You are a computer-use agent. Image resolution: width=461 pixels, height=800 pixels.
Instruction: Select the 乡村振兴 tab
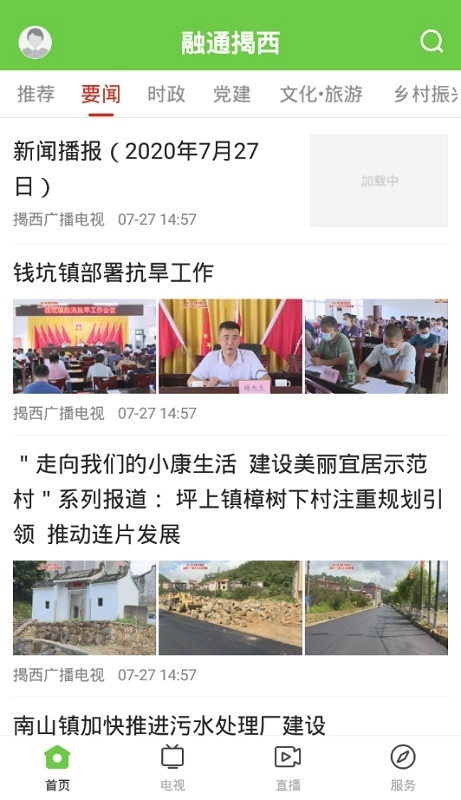[427, 94]
